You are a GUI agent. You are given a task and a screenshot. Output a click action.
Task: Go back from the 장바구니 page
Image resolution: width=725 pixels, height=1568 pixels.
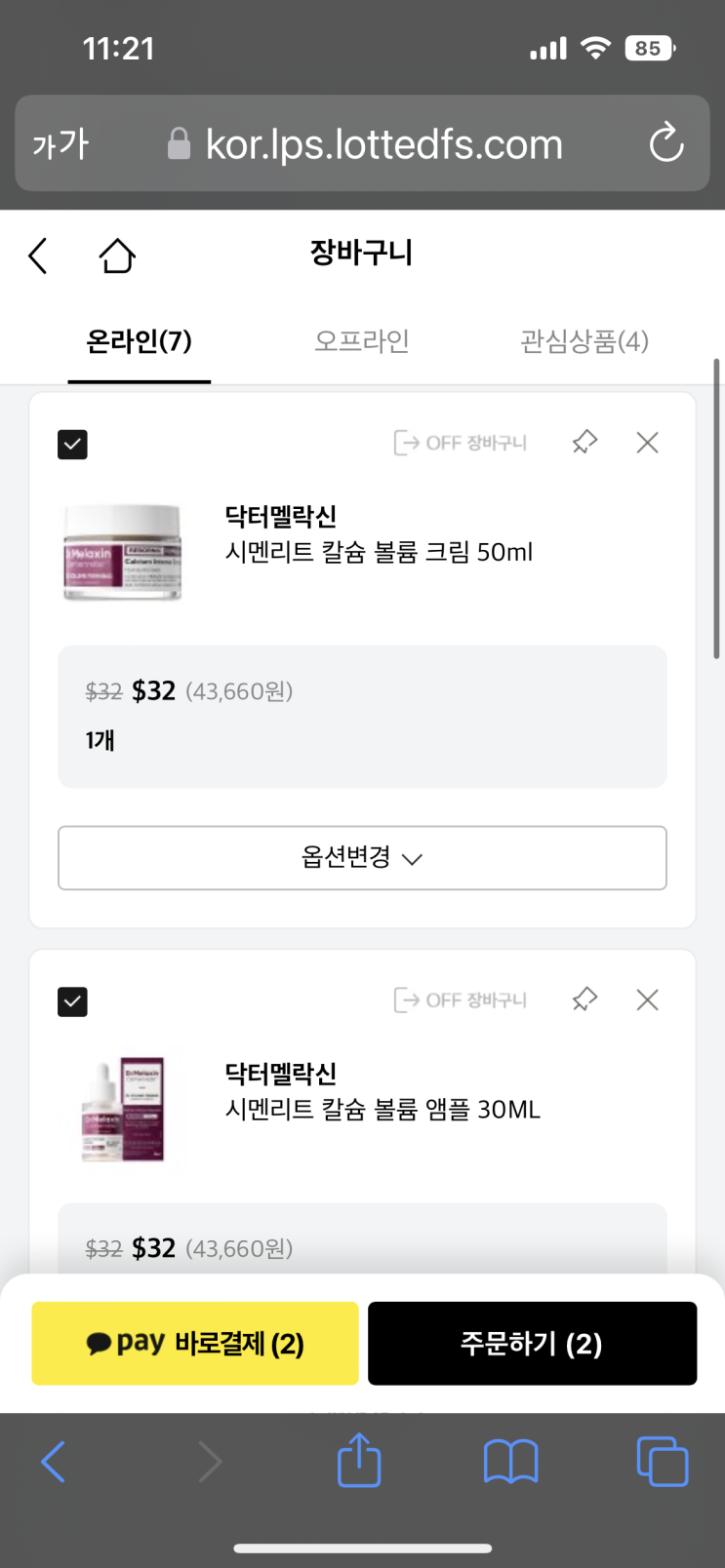coord(38,255)
